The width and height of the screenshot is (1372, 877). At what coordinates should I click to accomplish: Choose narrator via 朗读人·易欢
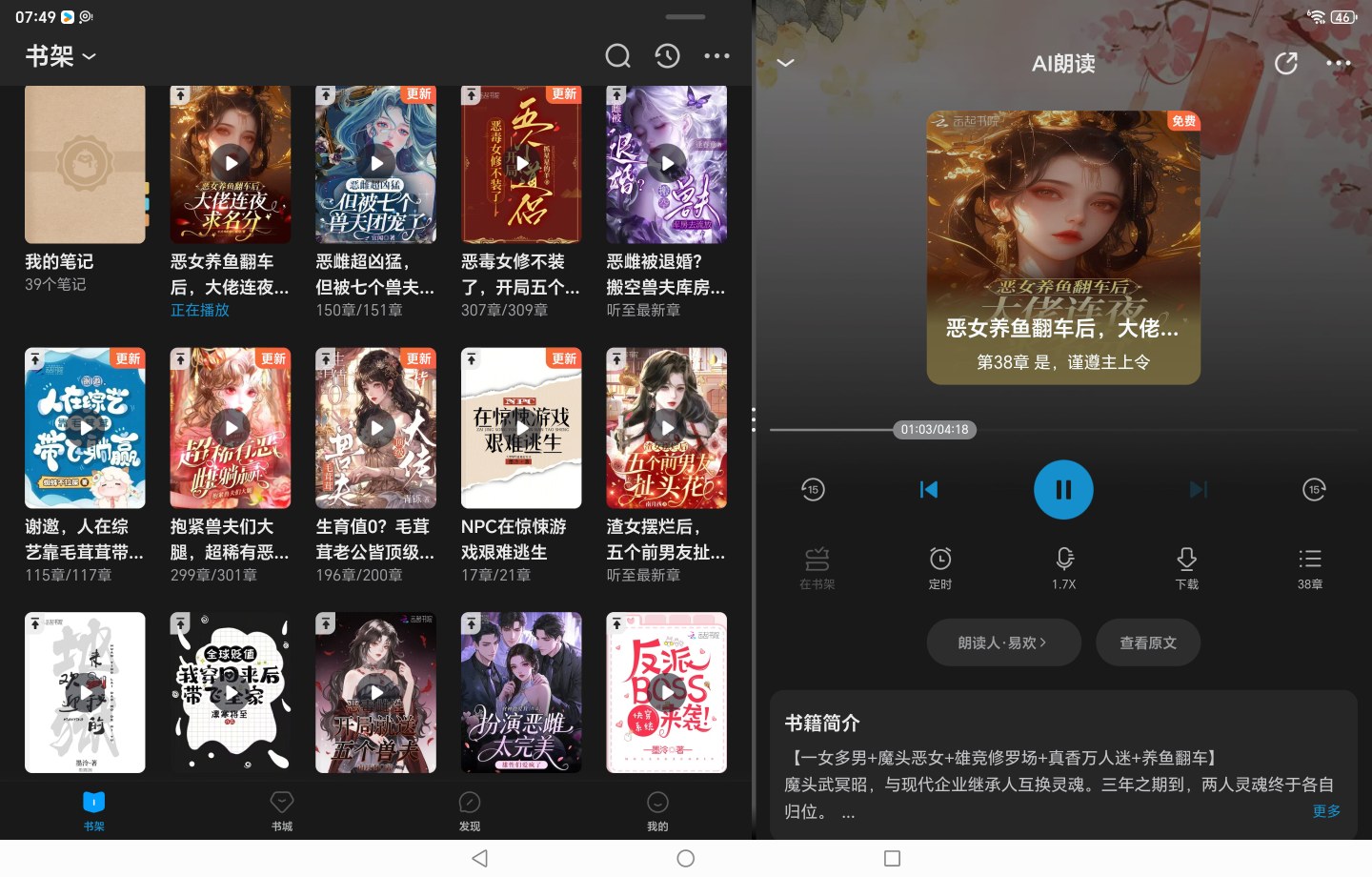(1003, 642)
